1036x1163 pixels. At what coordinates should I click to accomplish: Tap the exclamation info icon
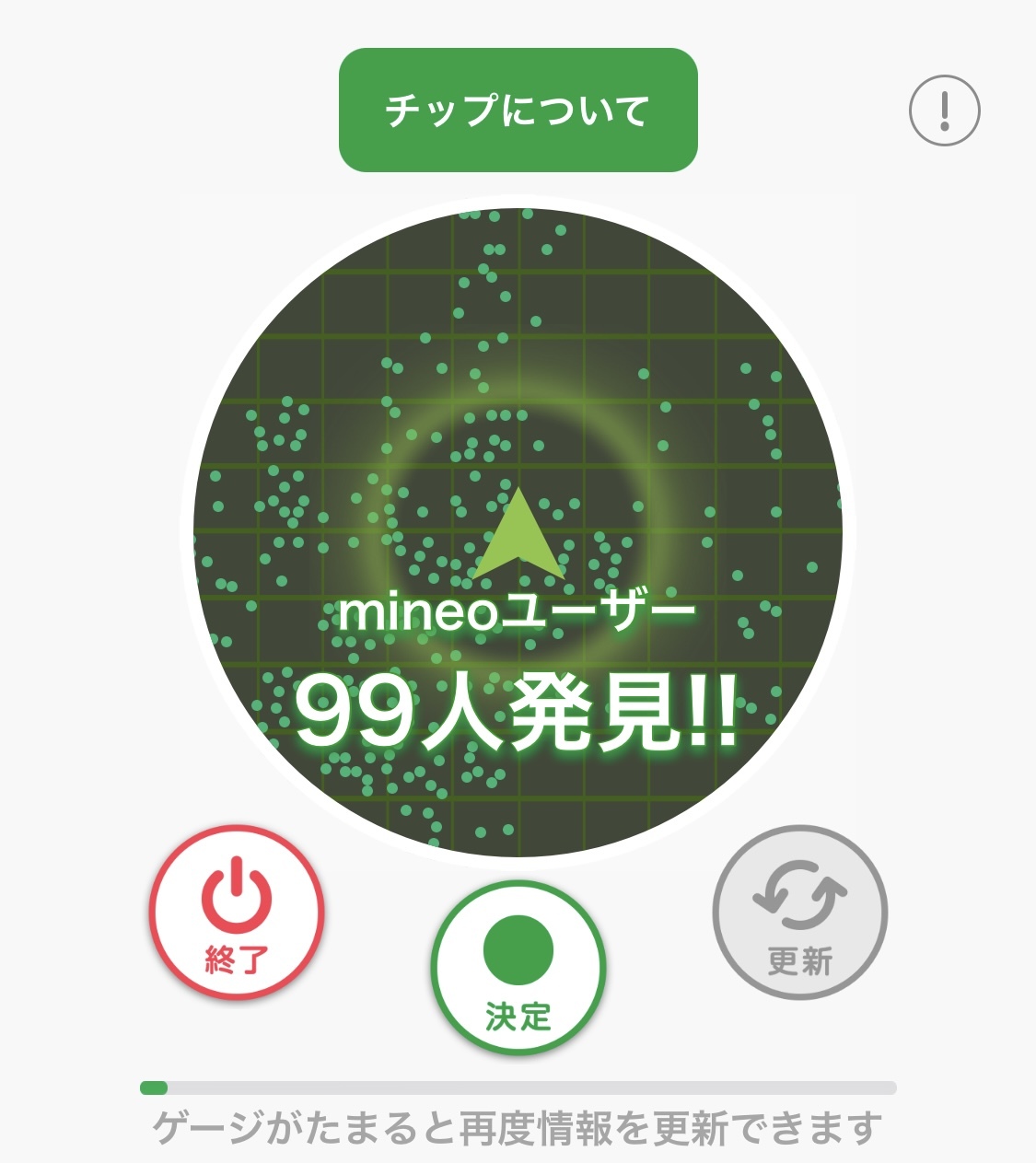tap(944, 110)
